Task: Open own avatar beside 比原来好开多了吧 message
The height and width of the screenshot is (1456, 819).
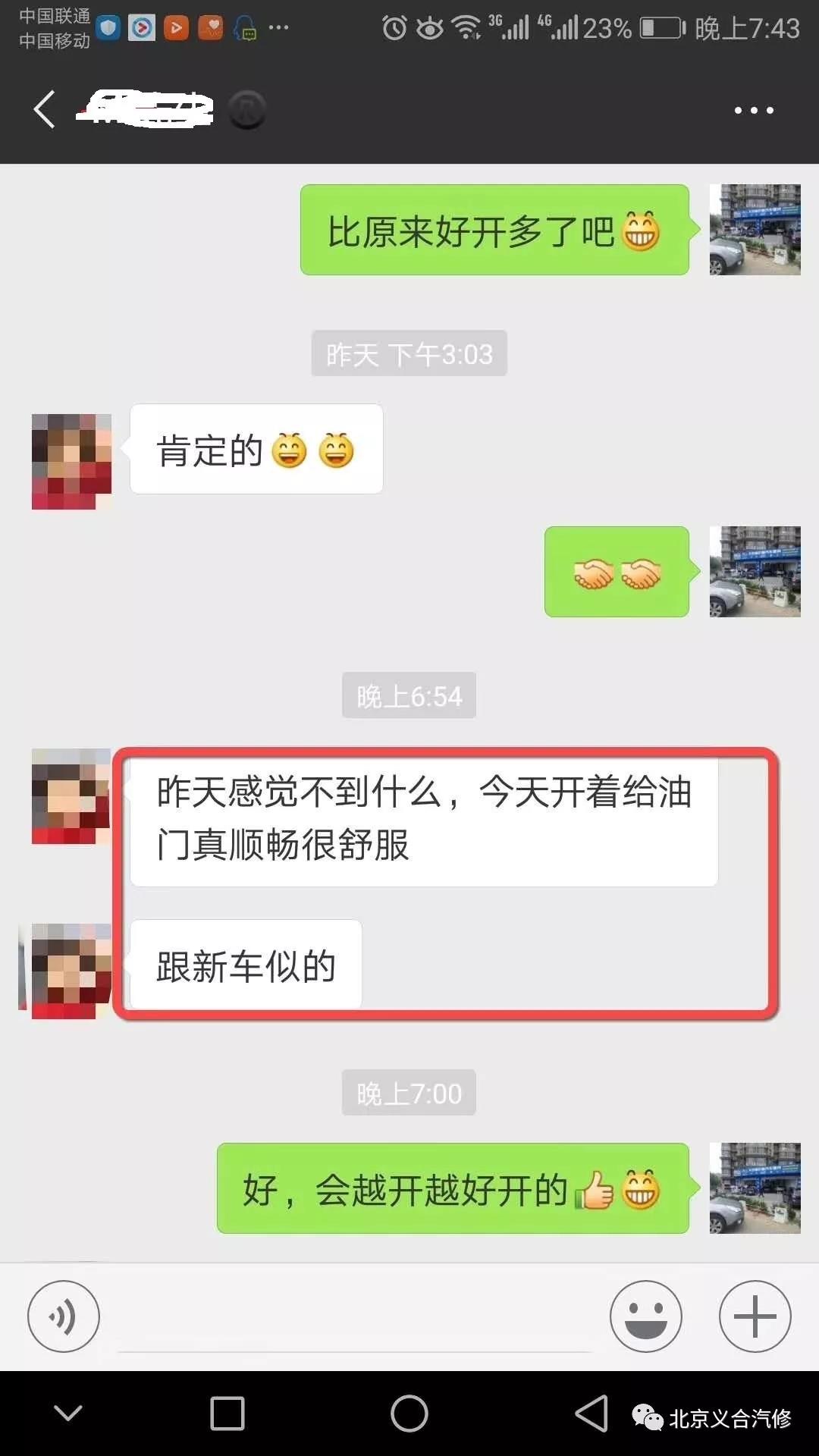Action: [755, 229]
